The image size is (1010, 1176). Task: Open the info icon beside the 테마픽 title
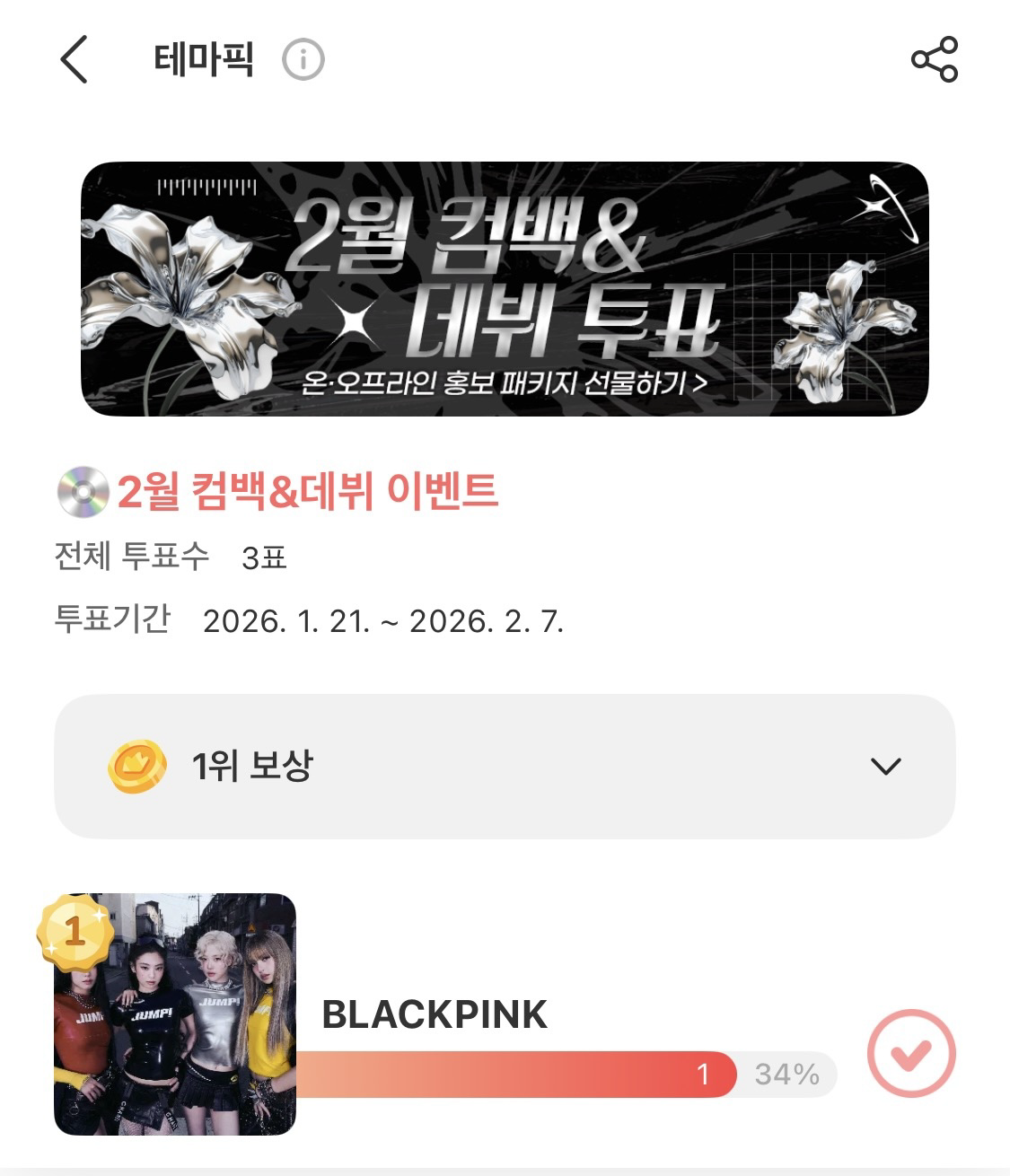click(x=304, y=61)
